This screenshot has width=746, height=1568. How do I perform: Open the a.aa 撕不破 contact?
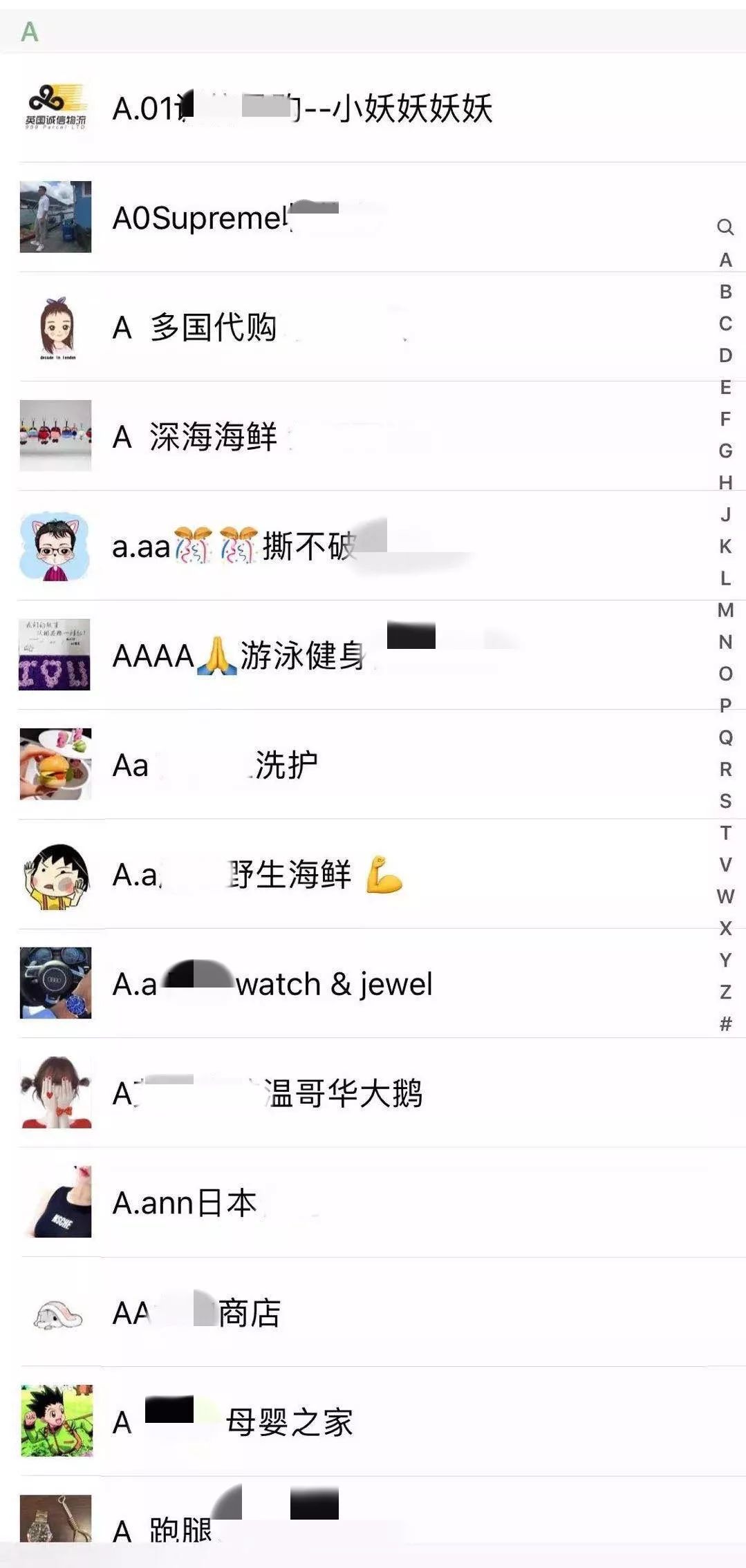[235, 546]
